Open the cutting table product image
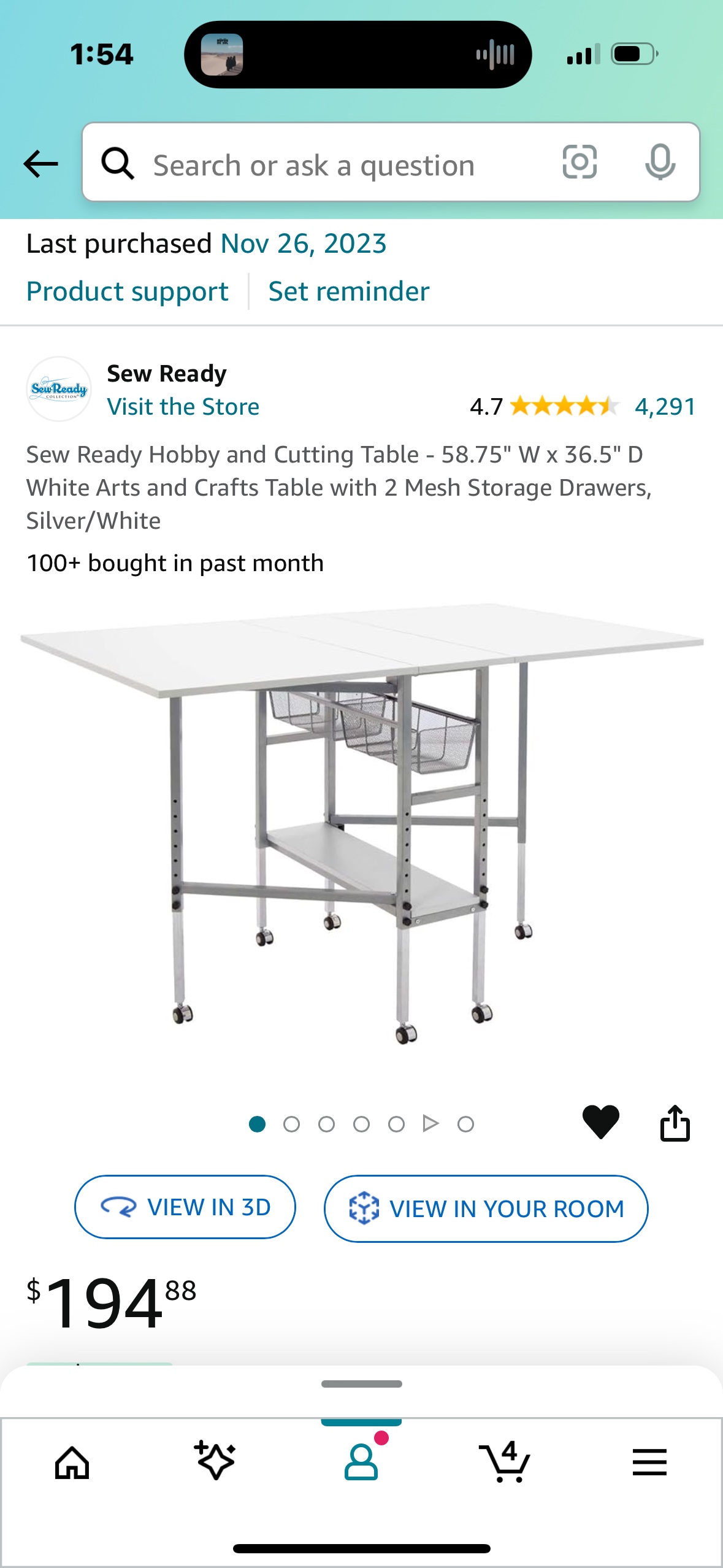723x1568 pixels. (x=362, y=822)
